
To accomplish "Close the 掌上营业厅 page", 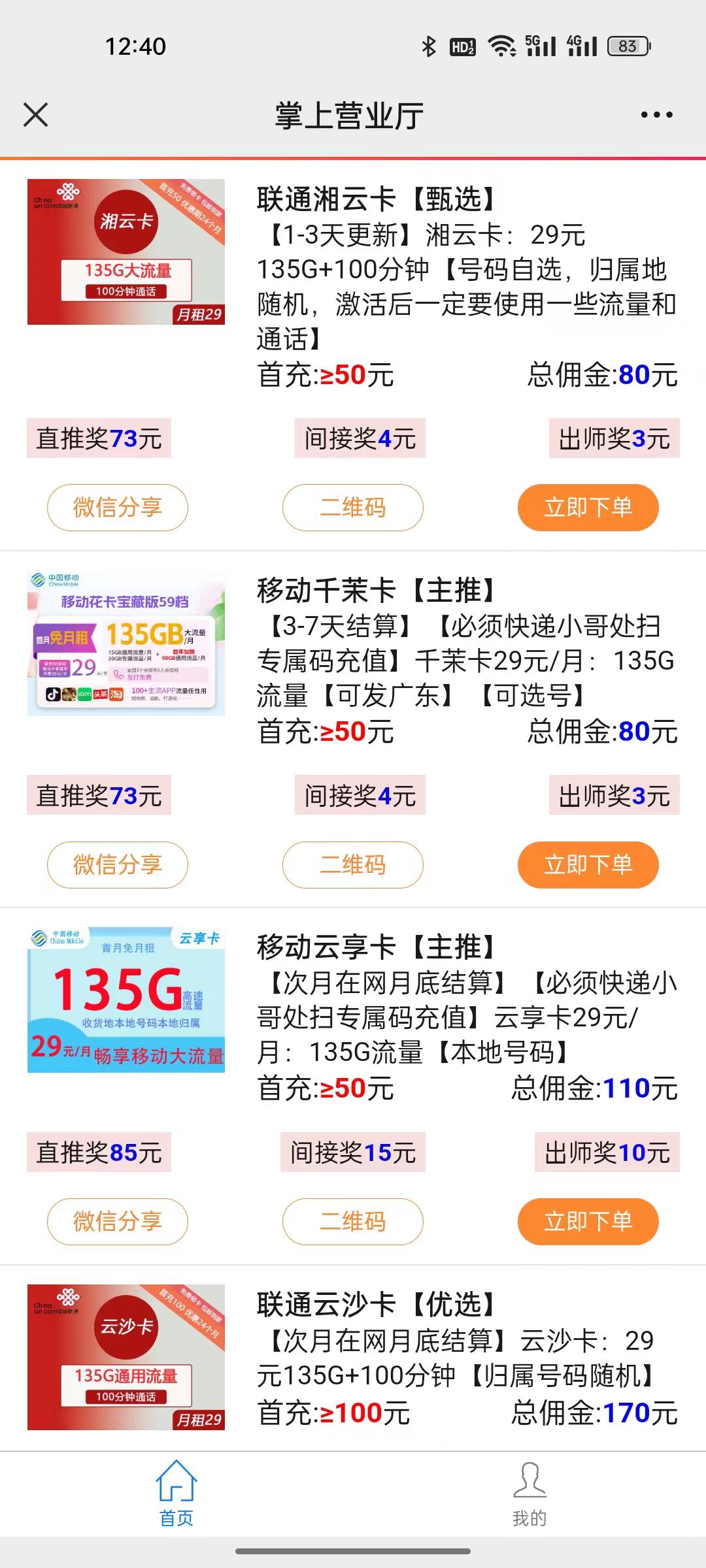I will (36, 115).
